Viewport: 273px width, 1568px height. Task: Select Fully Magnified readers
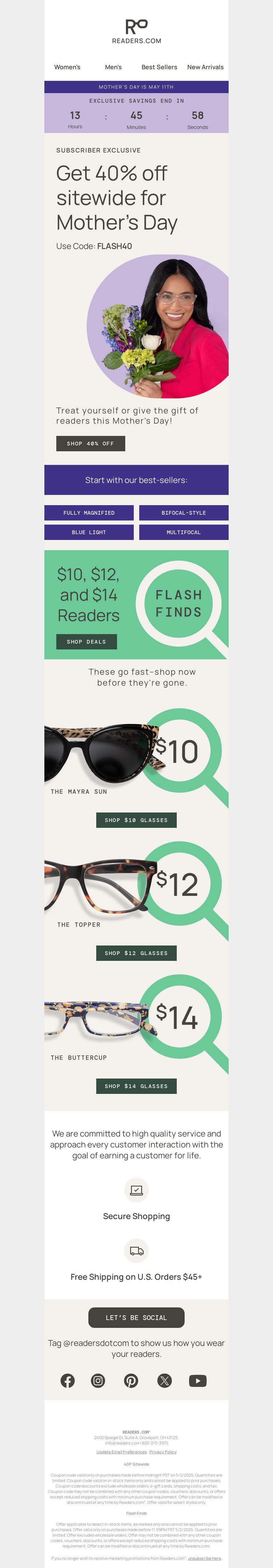pos(89,513)
